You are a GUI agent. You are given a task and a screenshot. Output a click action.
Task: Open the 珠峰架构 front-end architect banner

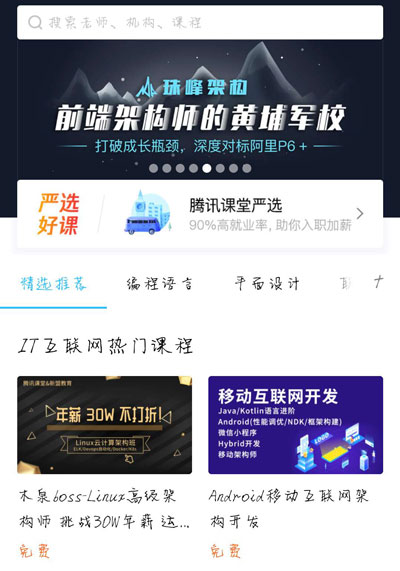[x=200, y=109]
